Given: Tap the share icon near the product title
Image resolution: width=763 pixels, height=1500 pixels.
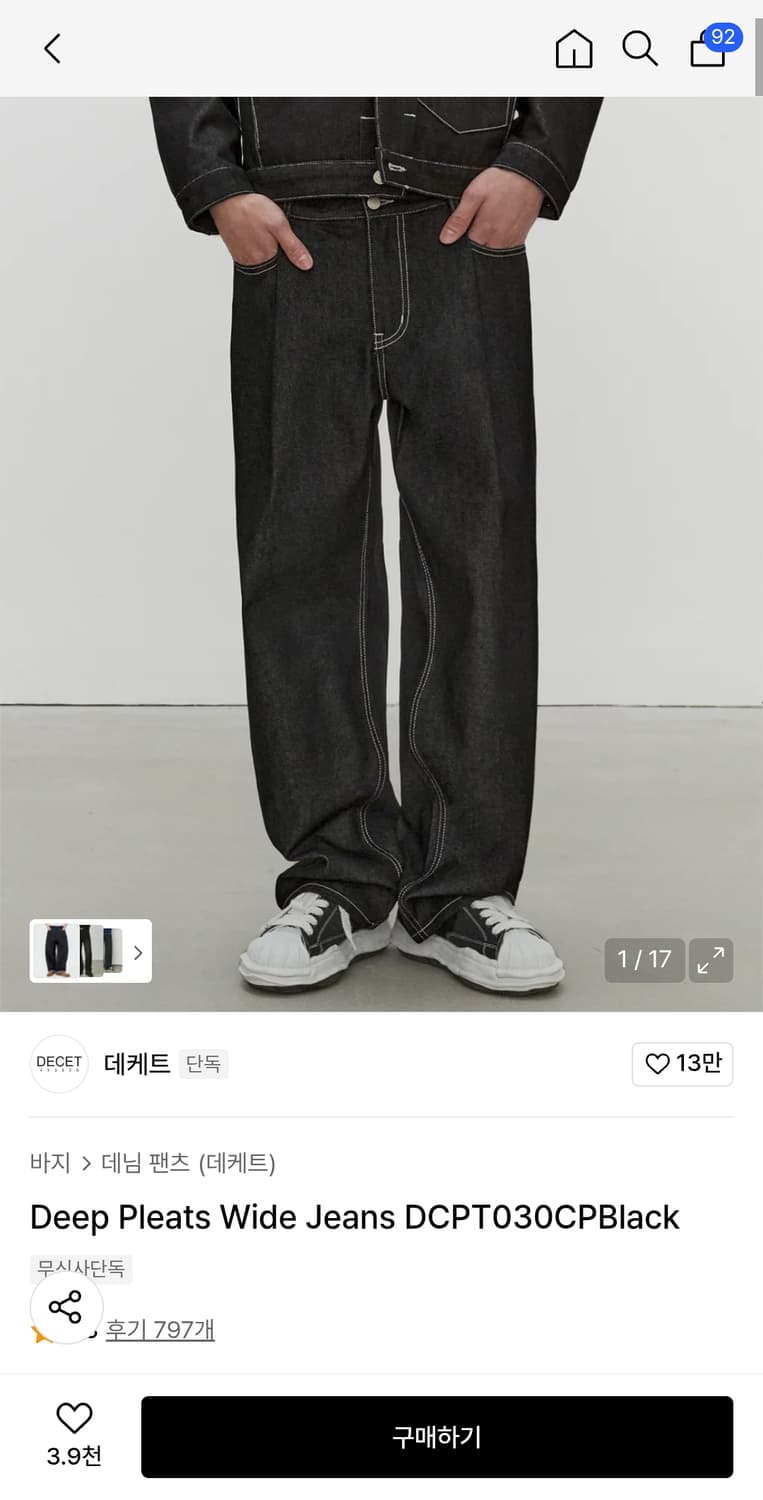Looking at the screenshot, I should coord(66,1307).
